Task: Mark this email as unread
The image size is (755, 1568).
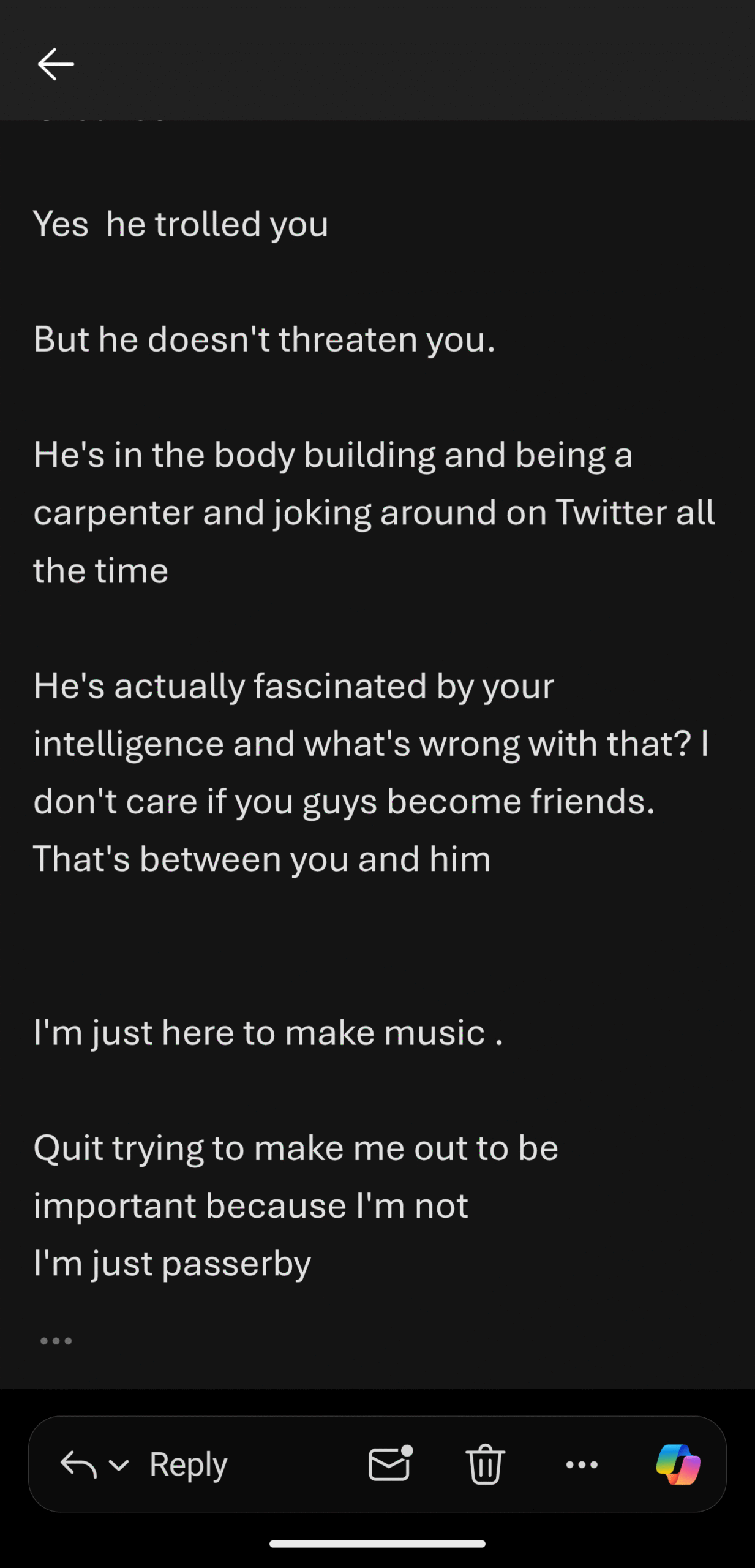Action: click(390, 1464)
